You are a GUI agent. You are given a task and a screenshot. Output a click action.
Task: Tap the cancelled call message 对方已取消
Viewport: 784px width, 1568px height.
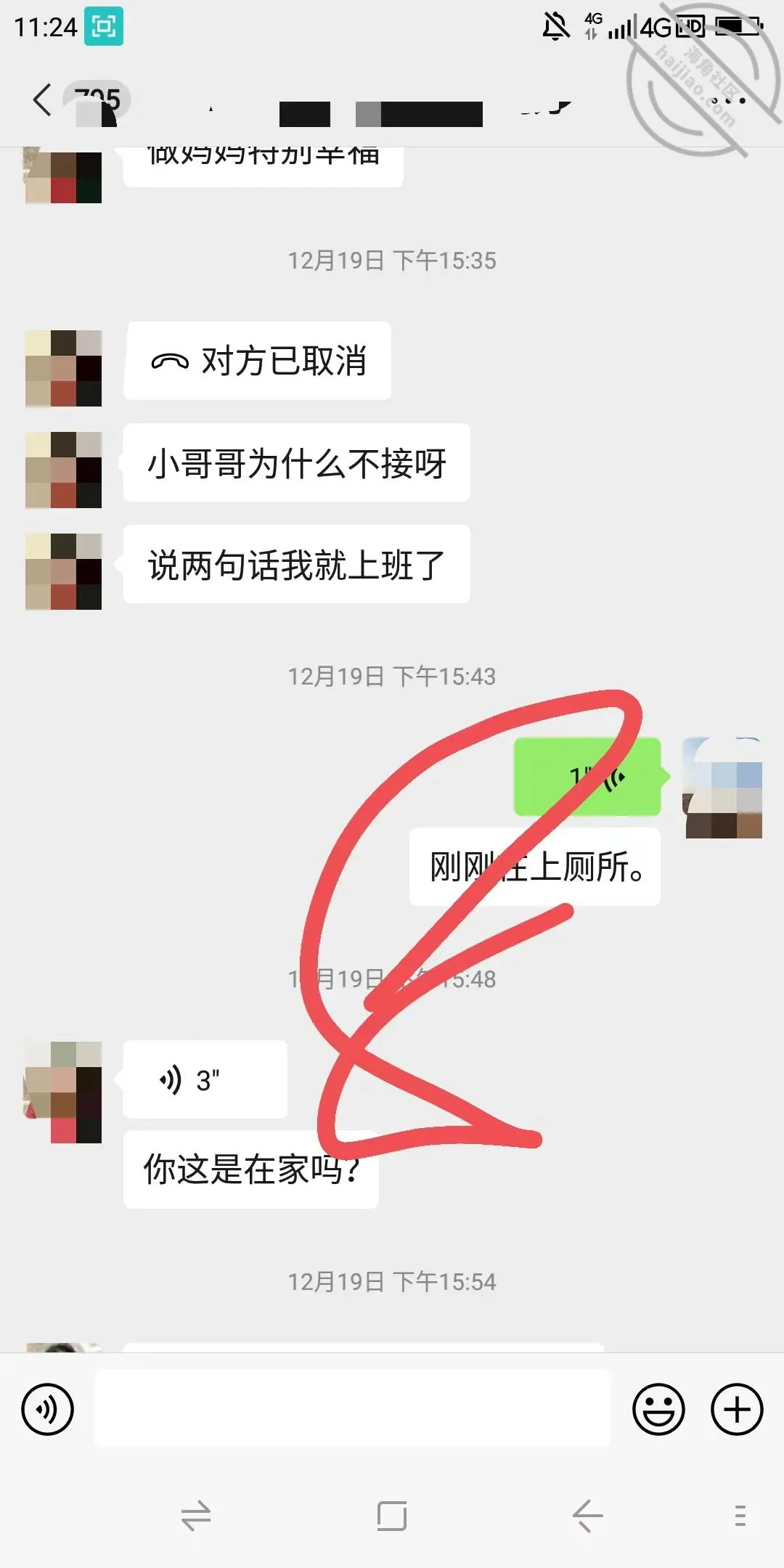[258, 361]
